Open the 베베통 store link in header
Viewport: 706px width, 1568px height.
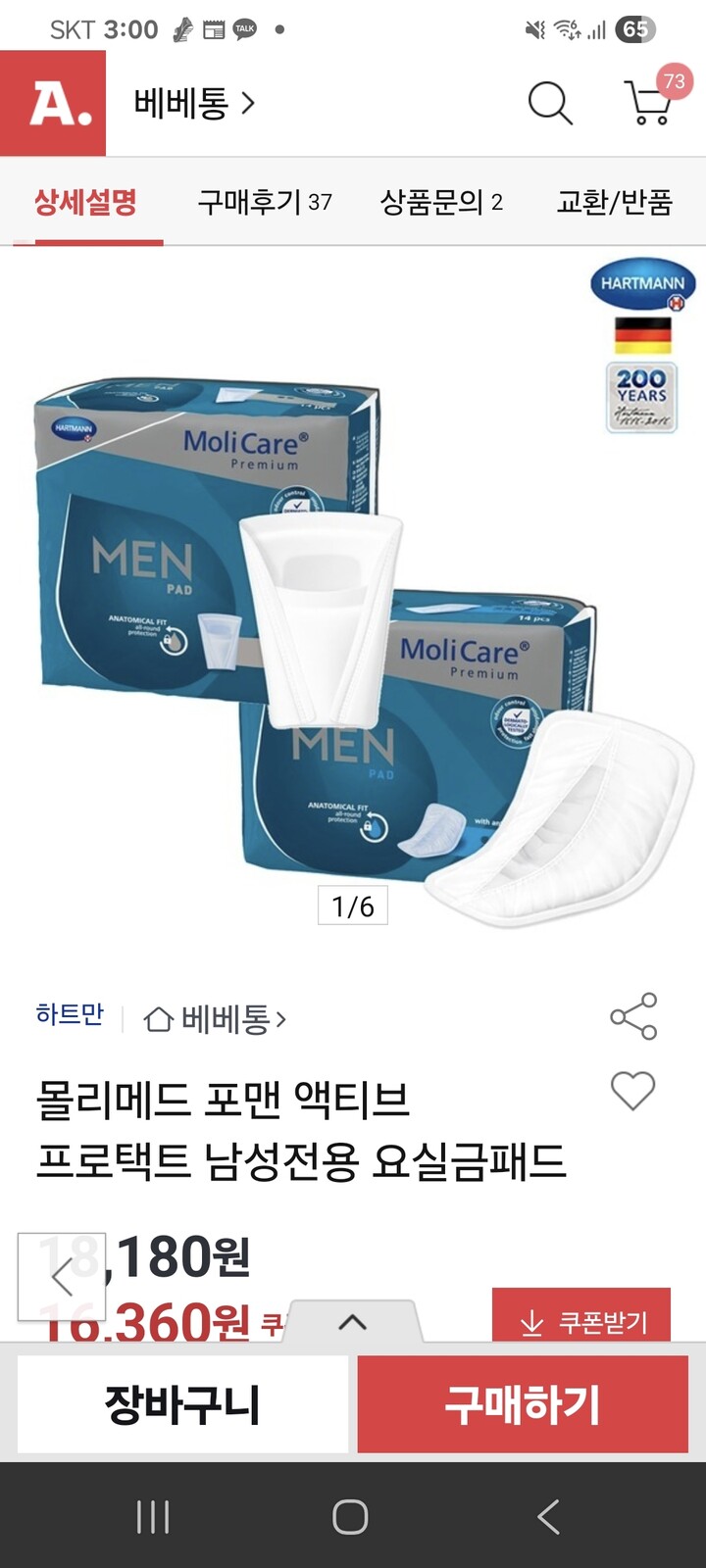[194, 102]
